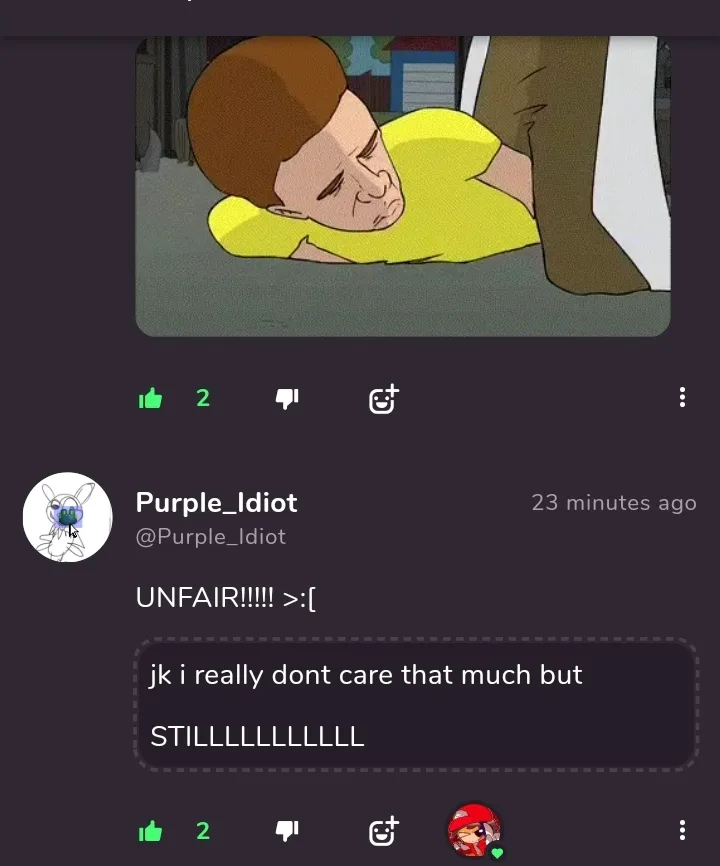Like the post with the cartoon image
720x866 pixels.
[151, 398]
